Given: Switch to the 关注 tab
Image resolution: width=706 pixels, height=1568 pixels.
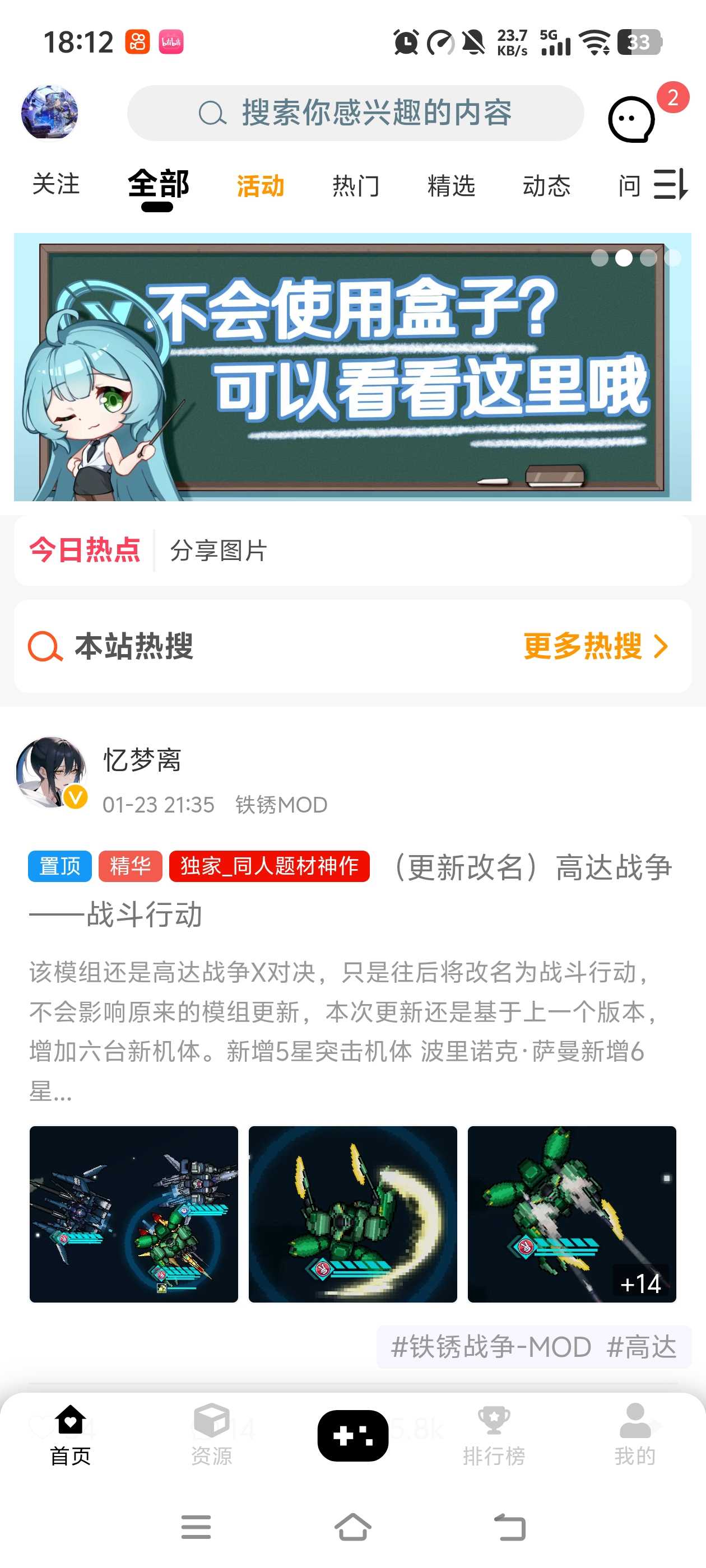Looking at the screenshot, I should pos(55,184).
